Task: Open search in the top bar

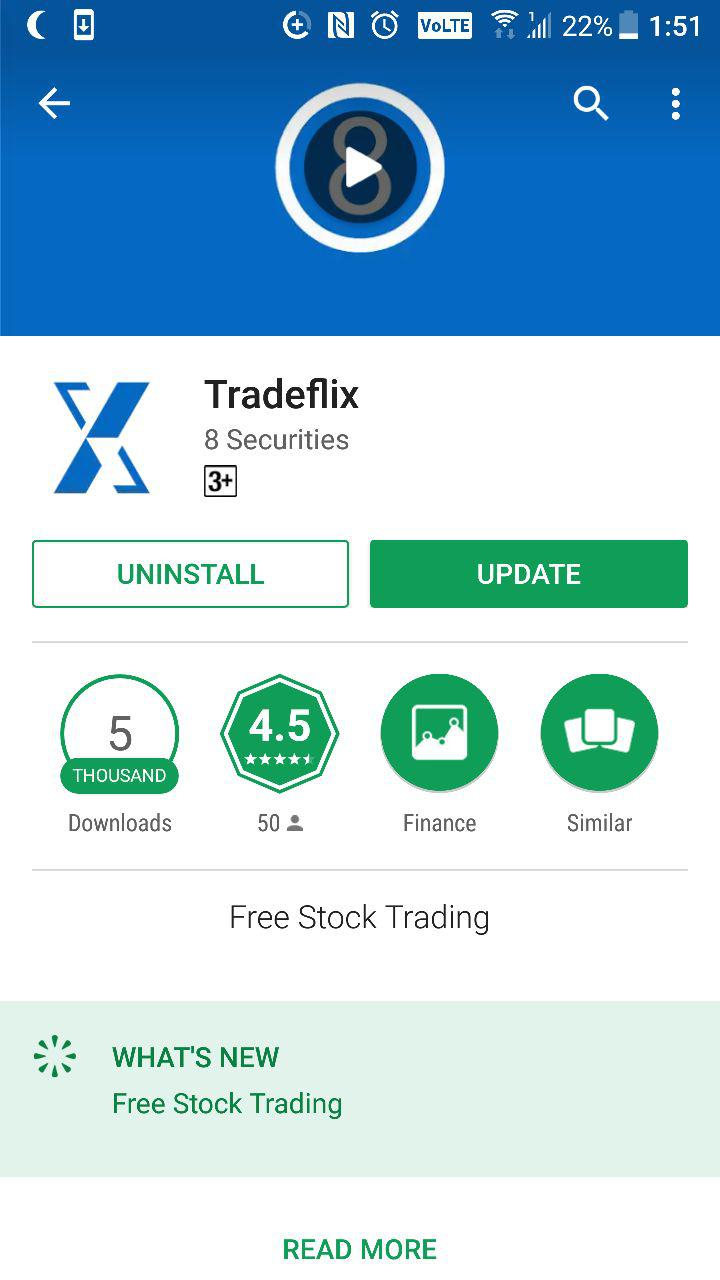Action: click(x=591, y=103)
